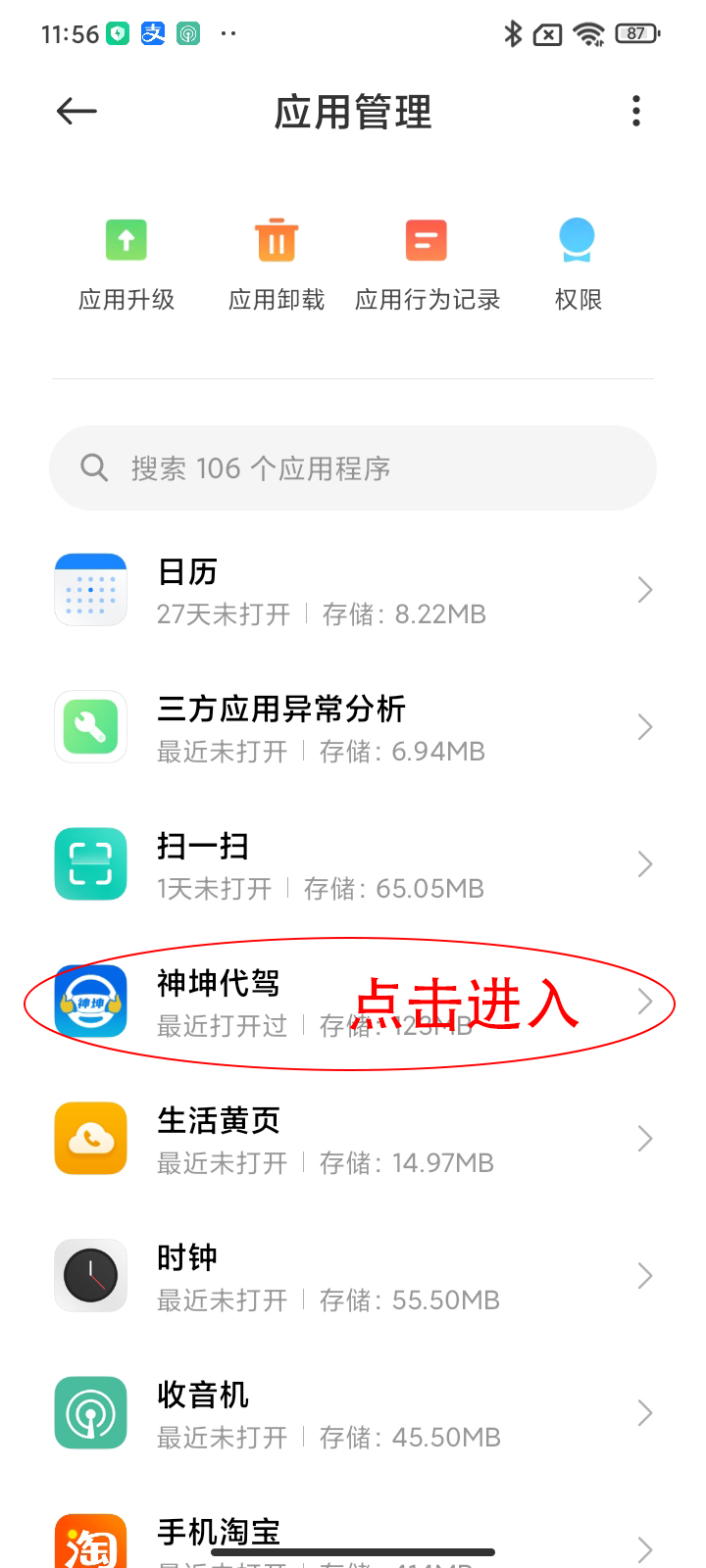Open 三方应用异常分析 app details
The image size is (706, 1568).
click(353, 728)
